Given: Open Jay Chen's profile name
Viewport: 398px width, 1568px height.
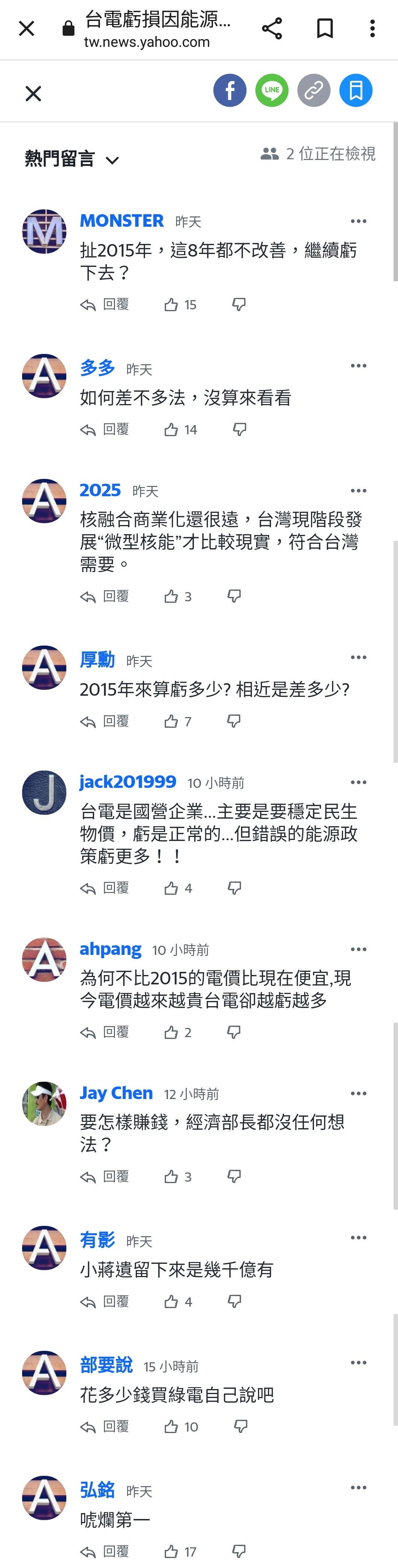Looking at the screenshot, I should point(116,1093).
